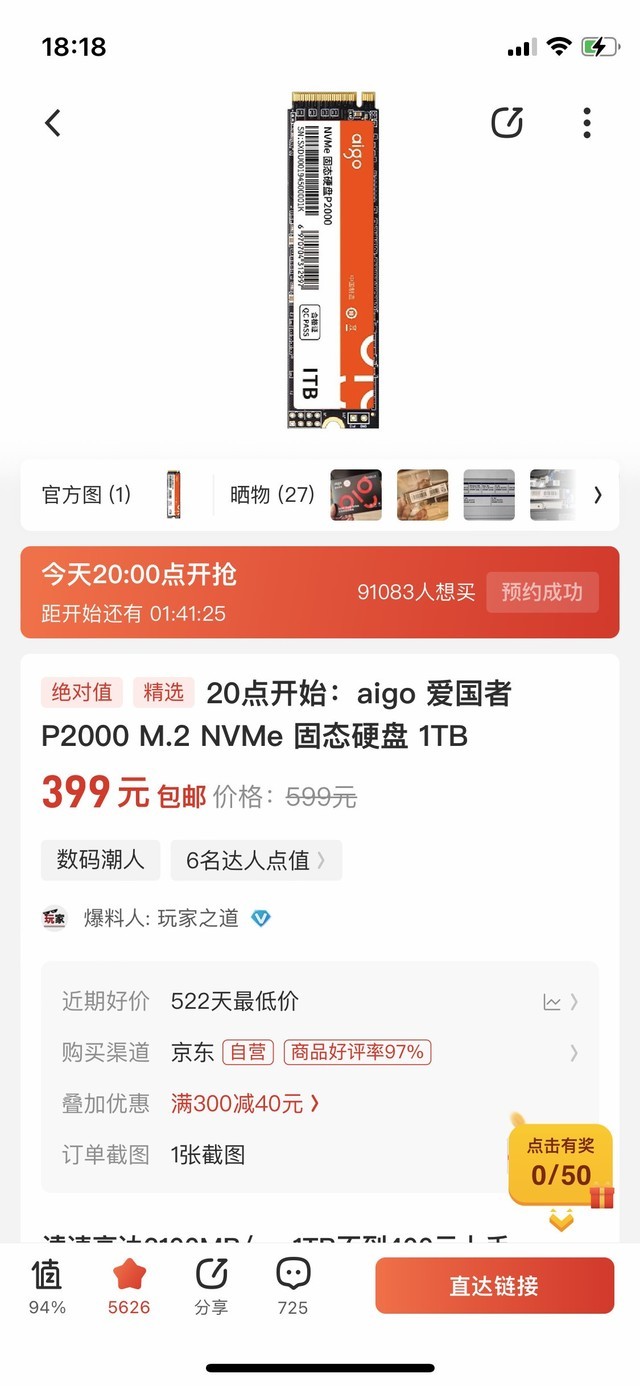The image size is (640, 1386).
Task: Open the three-dot overflow menu
Action: click(x=587, y=123)
